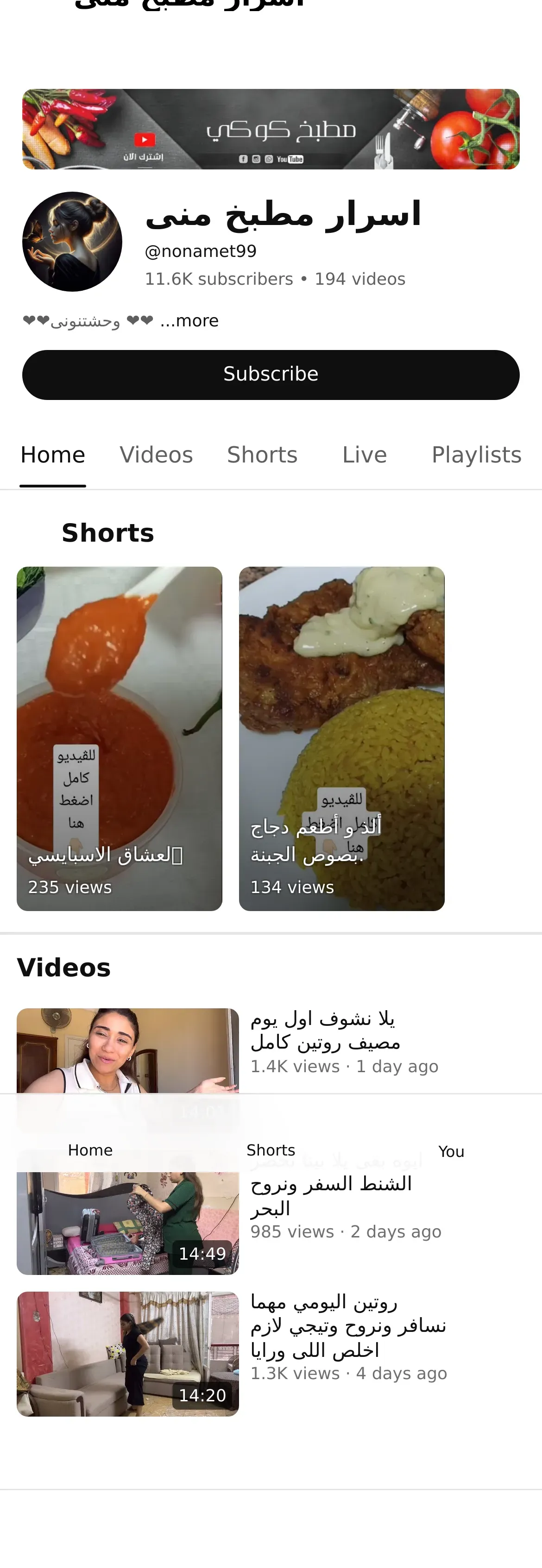542x1568 pixels.
Task: Switch to the Videos tab
Action: [x=156, y=455]
